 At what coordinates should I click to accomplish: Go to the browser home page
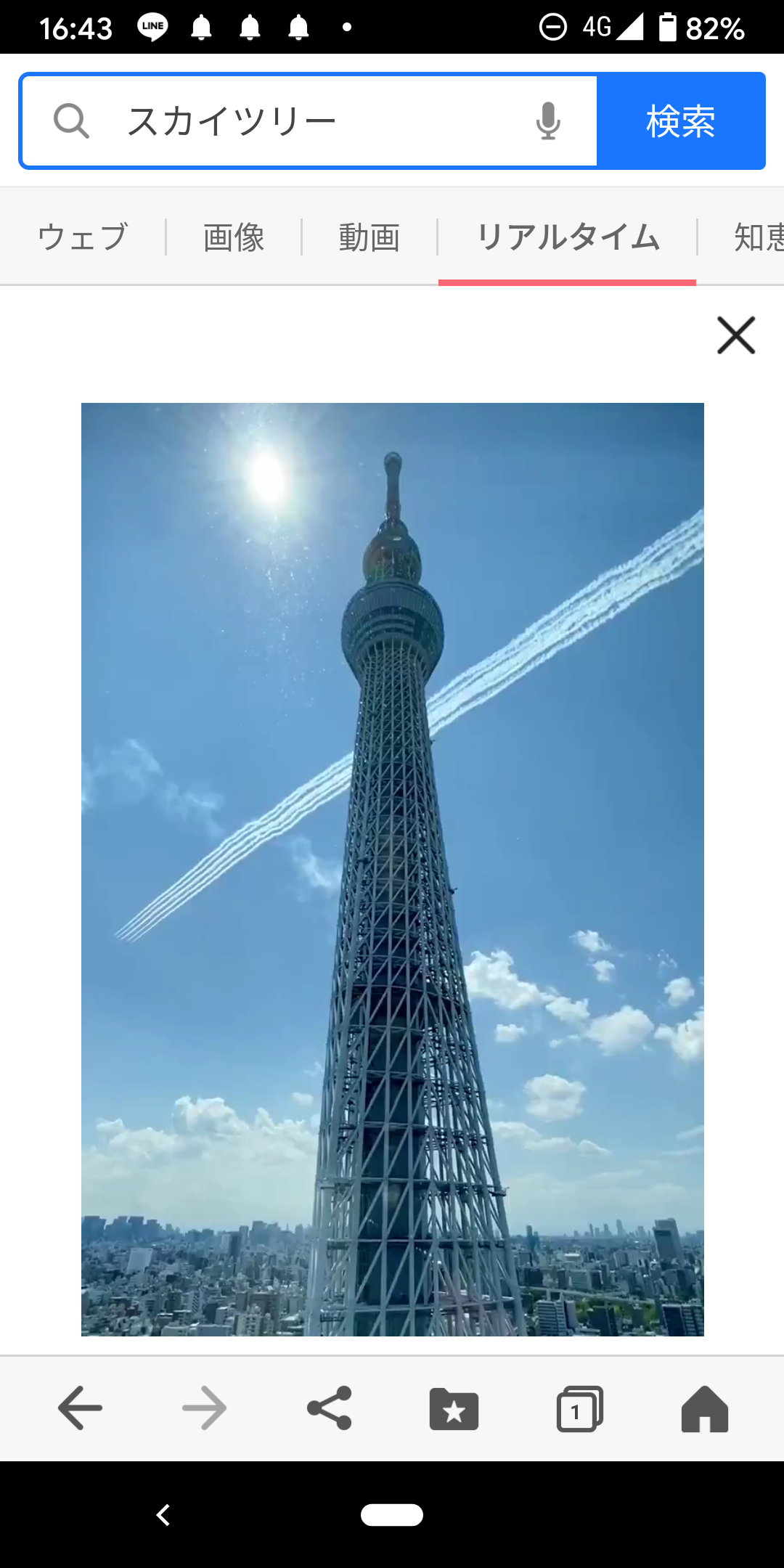point(704,1408)
